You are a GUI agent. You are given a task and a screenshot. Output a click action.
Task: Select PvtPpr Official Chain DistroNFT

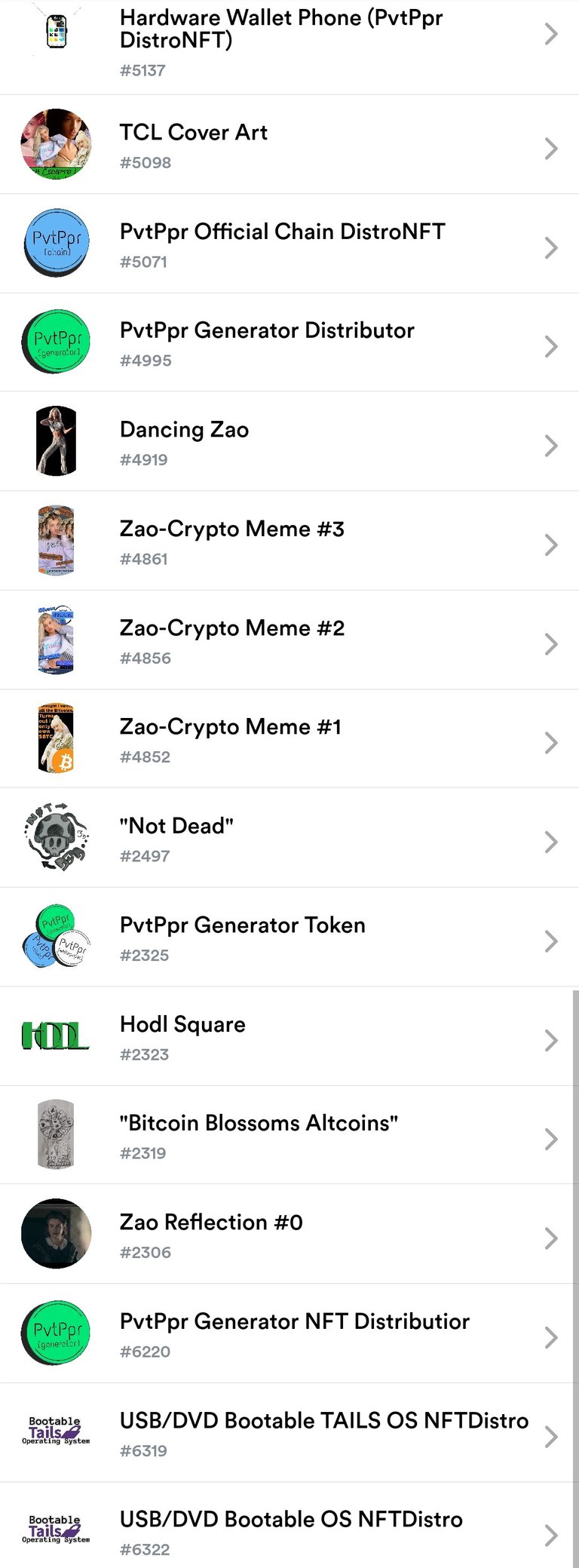tap(289, 244)
